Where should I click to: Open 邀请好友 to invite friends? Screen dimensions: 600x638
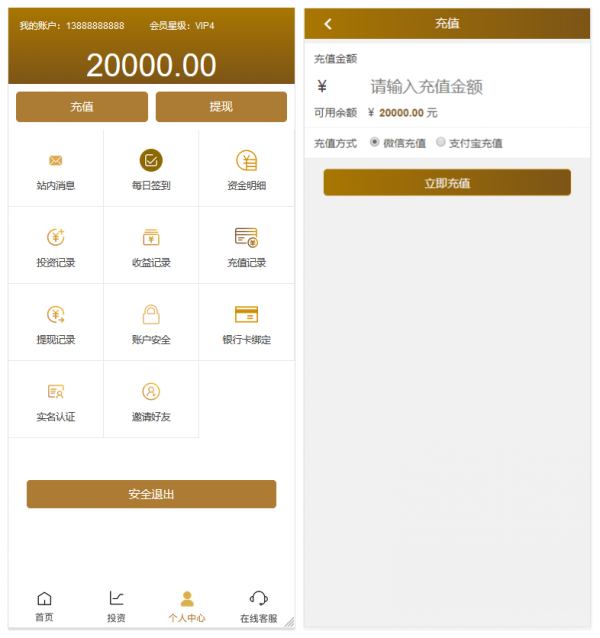click(151, 400)
